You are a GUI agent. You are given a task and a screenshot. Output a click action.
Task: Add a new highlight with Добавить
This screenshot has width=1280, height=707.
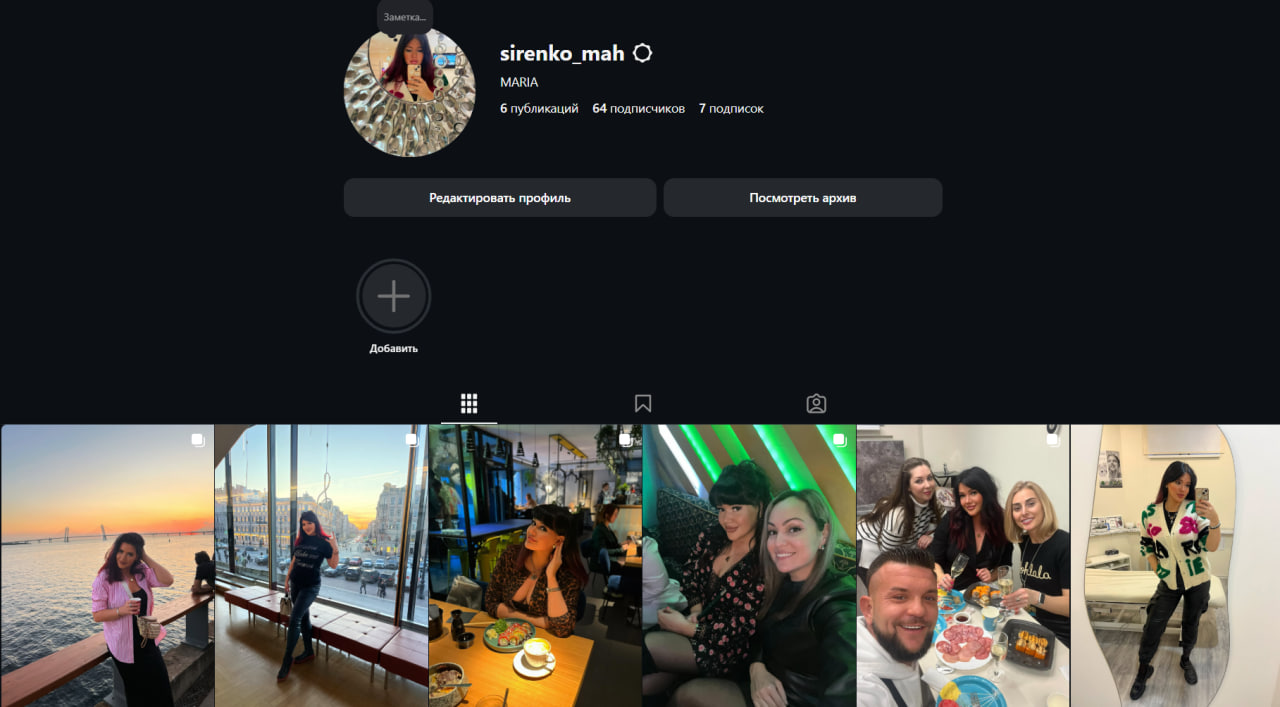[394, 297]
